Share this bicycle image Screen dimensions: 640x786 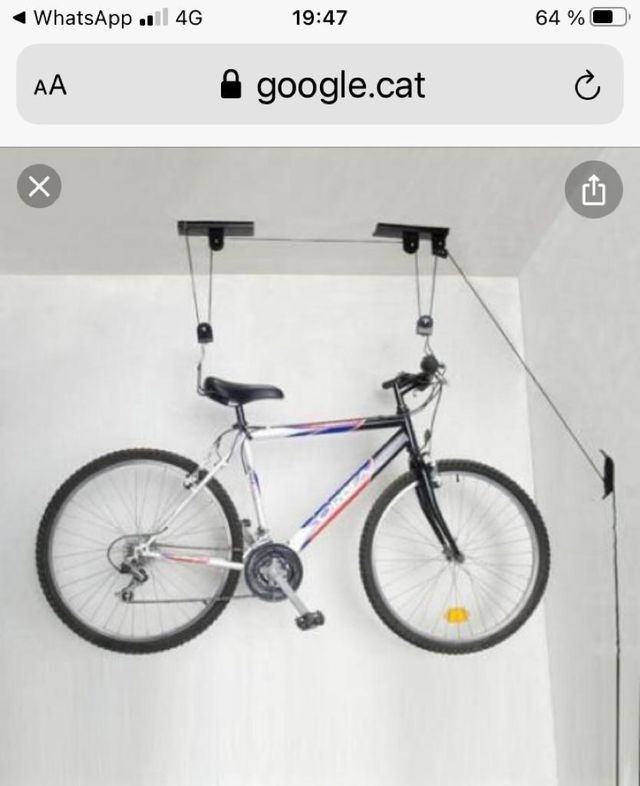pos(593,189)
